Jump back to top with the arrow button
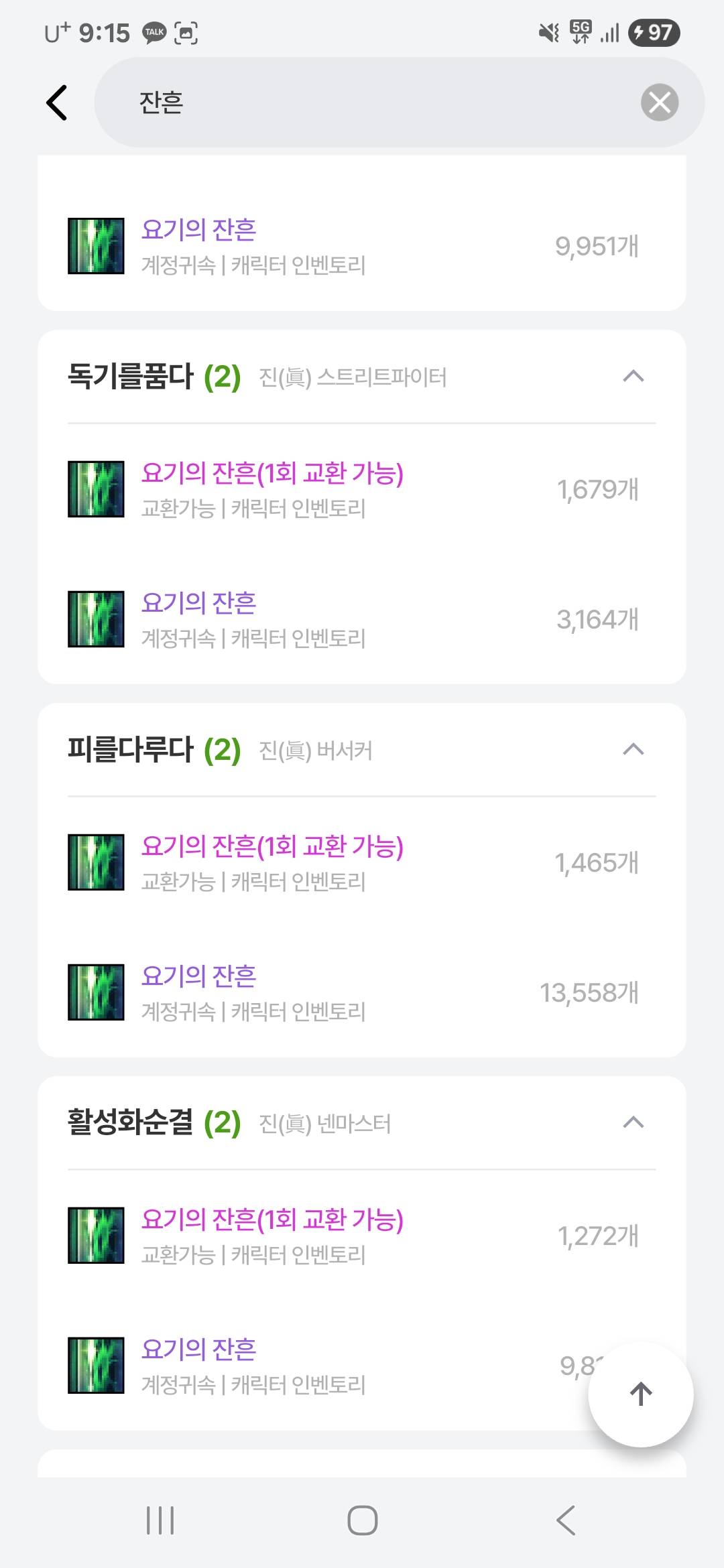The image size is (724, 1568). click(640, 1394)
